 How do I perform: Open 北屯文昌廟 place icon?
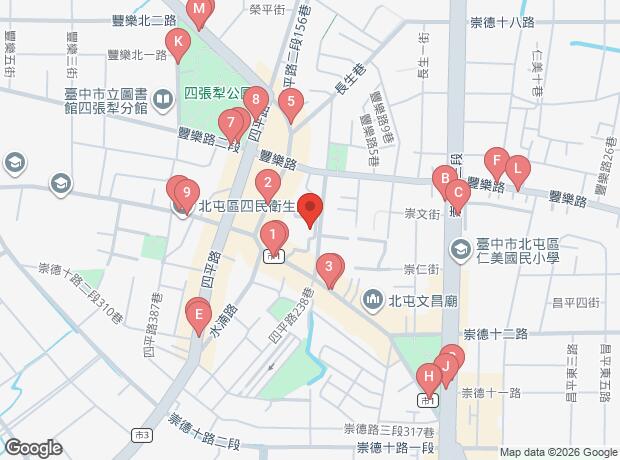(x=372, y=300)
